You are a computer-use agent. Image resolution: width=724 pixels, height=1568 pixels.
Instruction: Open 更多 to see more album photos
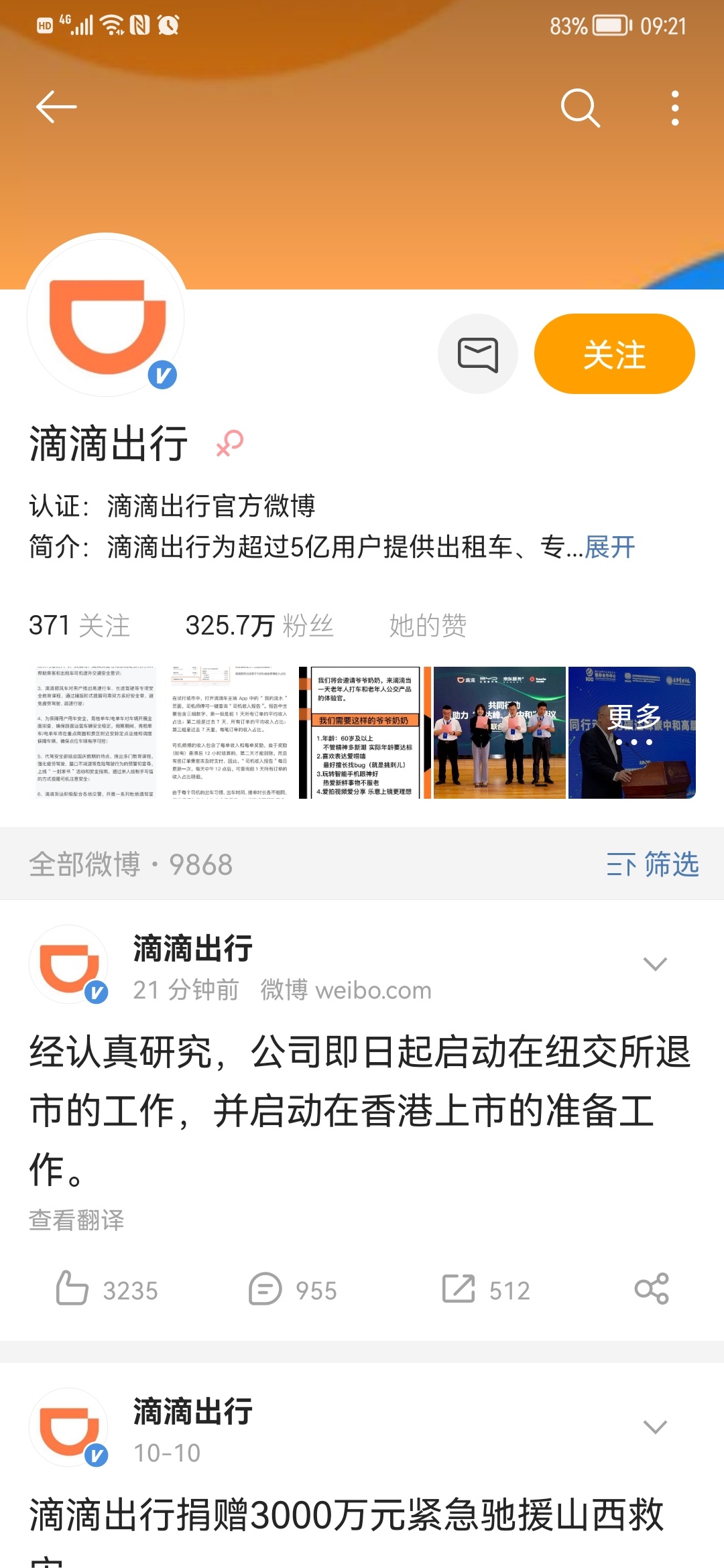632,732
